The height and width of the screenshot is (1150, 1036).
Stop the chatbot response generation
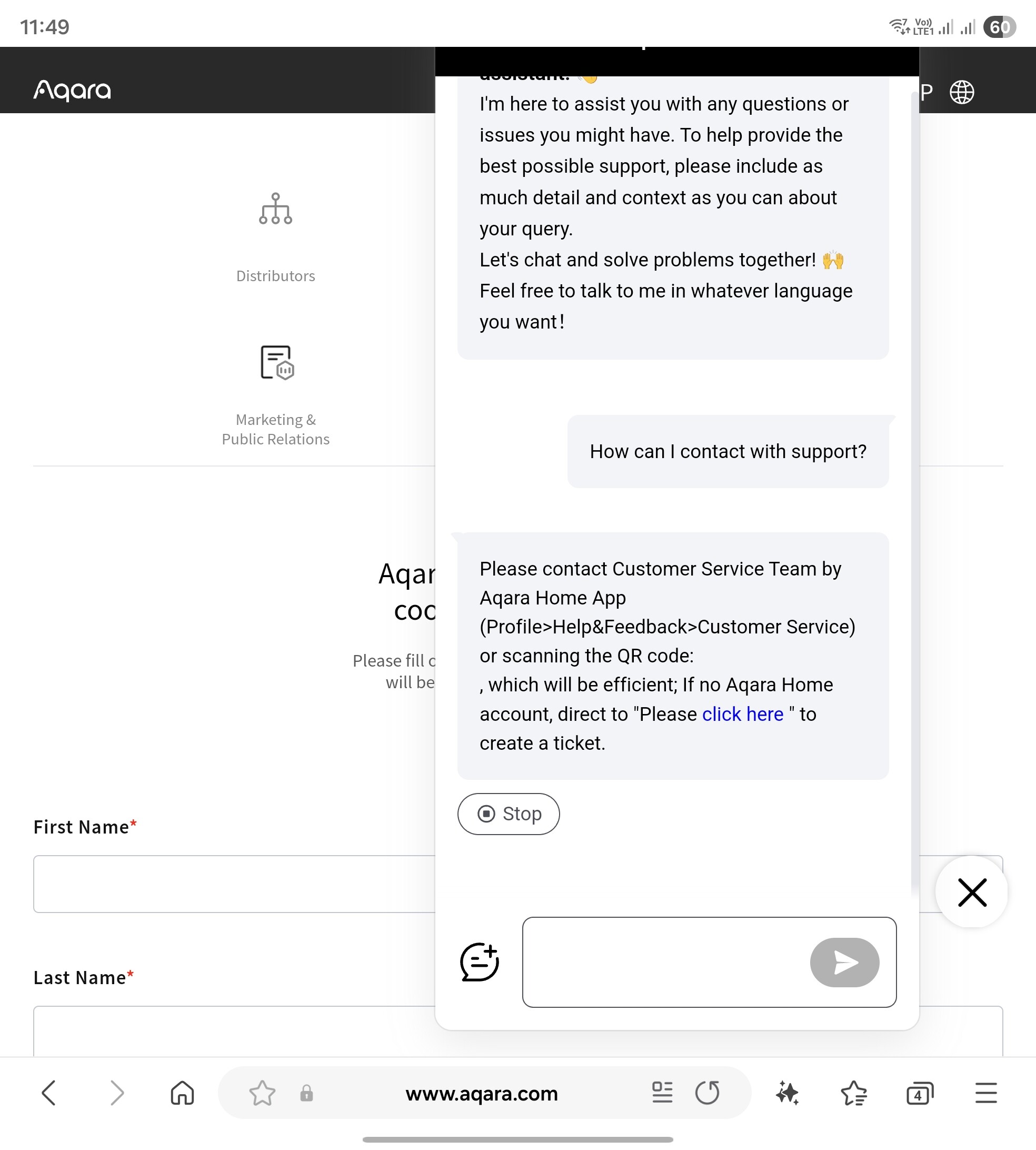pos(508,814)
